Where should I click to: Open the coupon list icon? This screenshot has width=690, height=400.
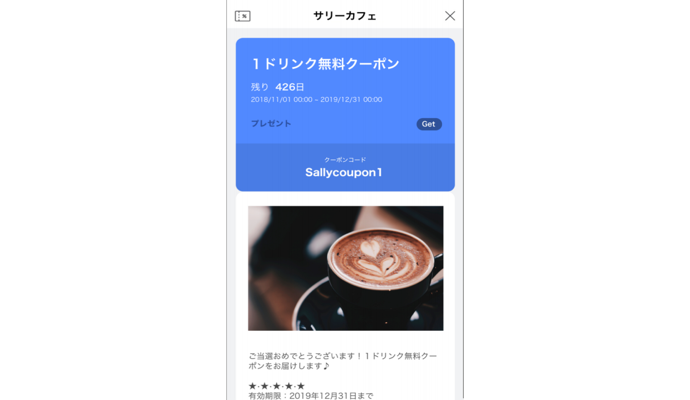pyautogui.click(x=242, y=16)
